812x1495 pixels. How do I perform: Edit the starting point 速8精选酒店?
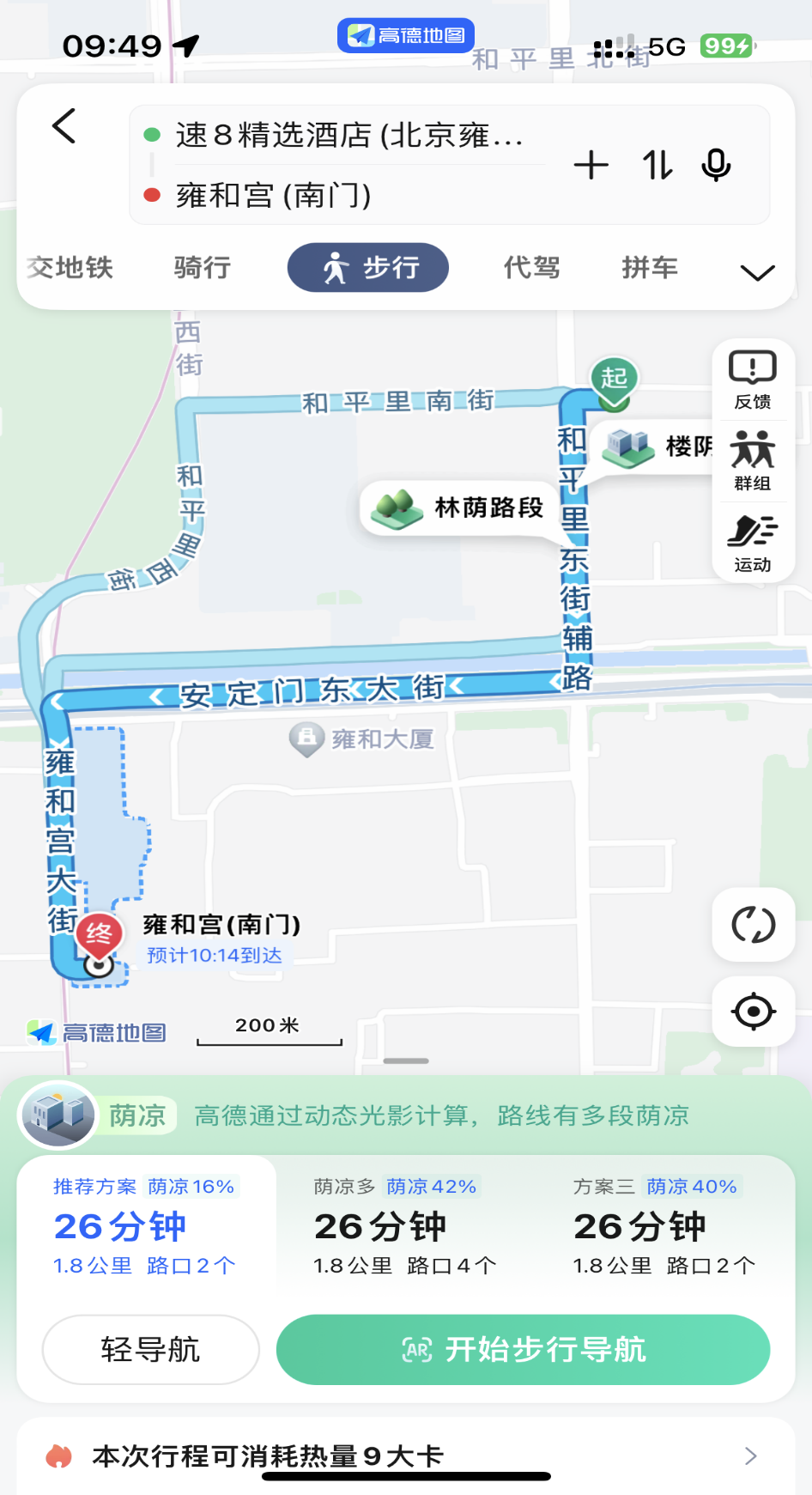click(x=348, y=135)
